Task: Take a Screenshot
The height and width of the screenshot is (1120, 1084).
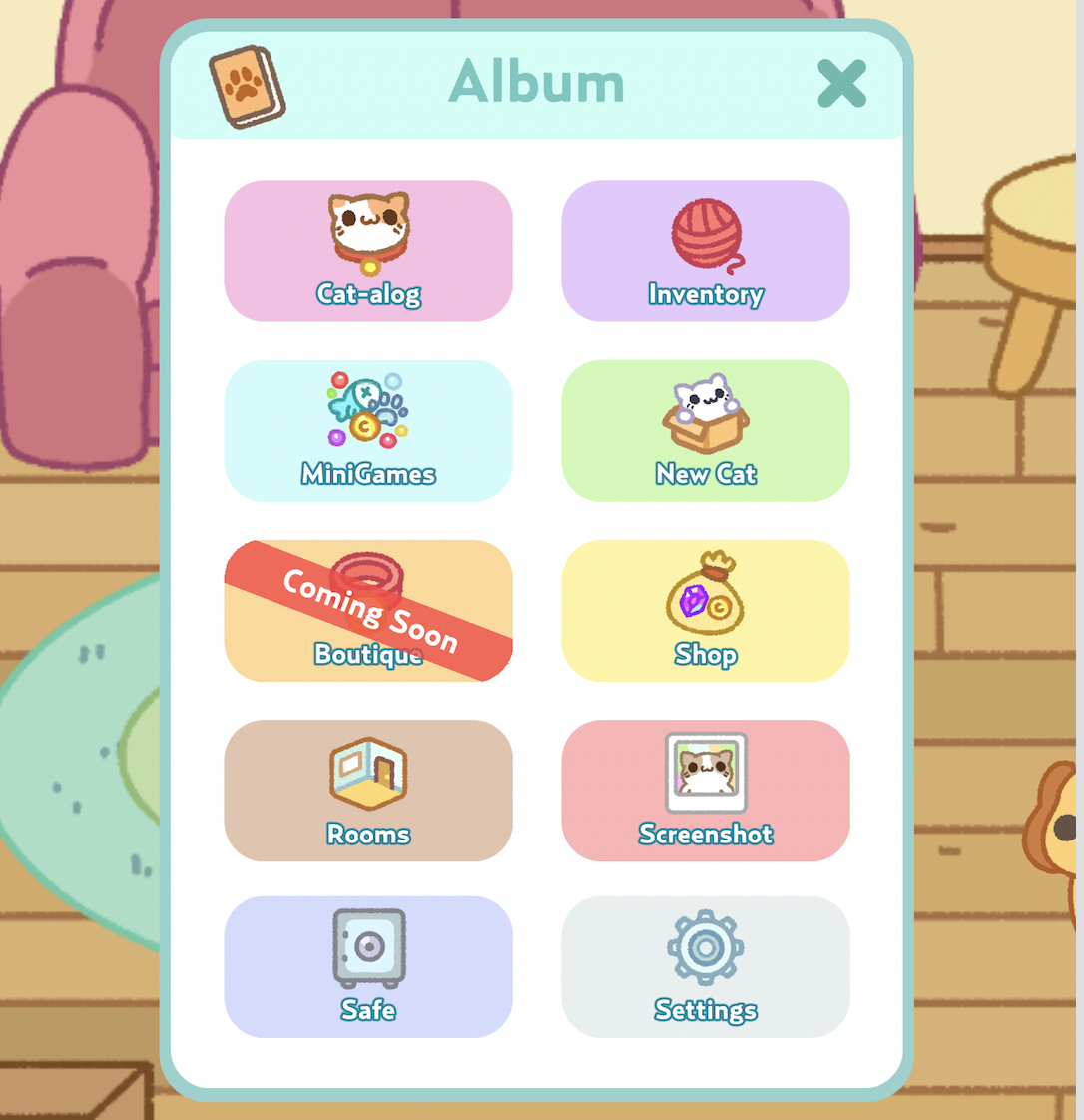Action: point(706,790)
